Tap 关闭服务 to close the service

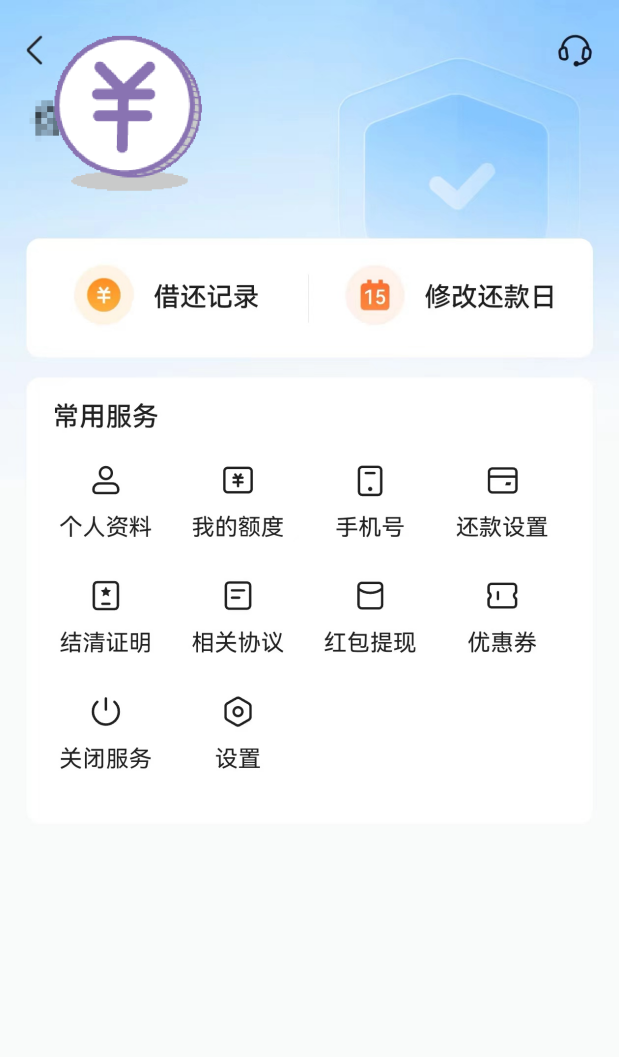tap(105, 734)
